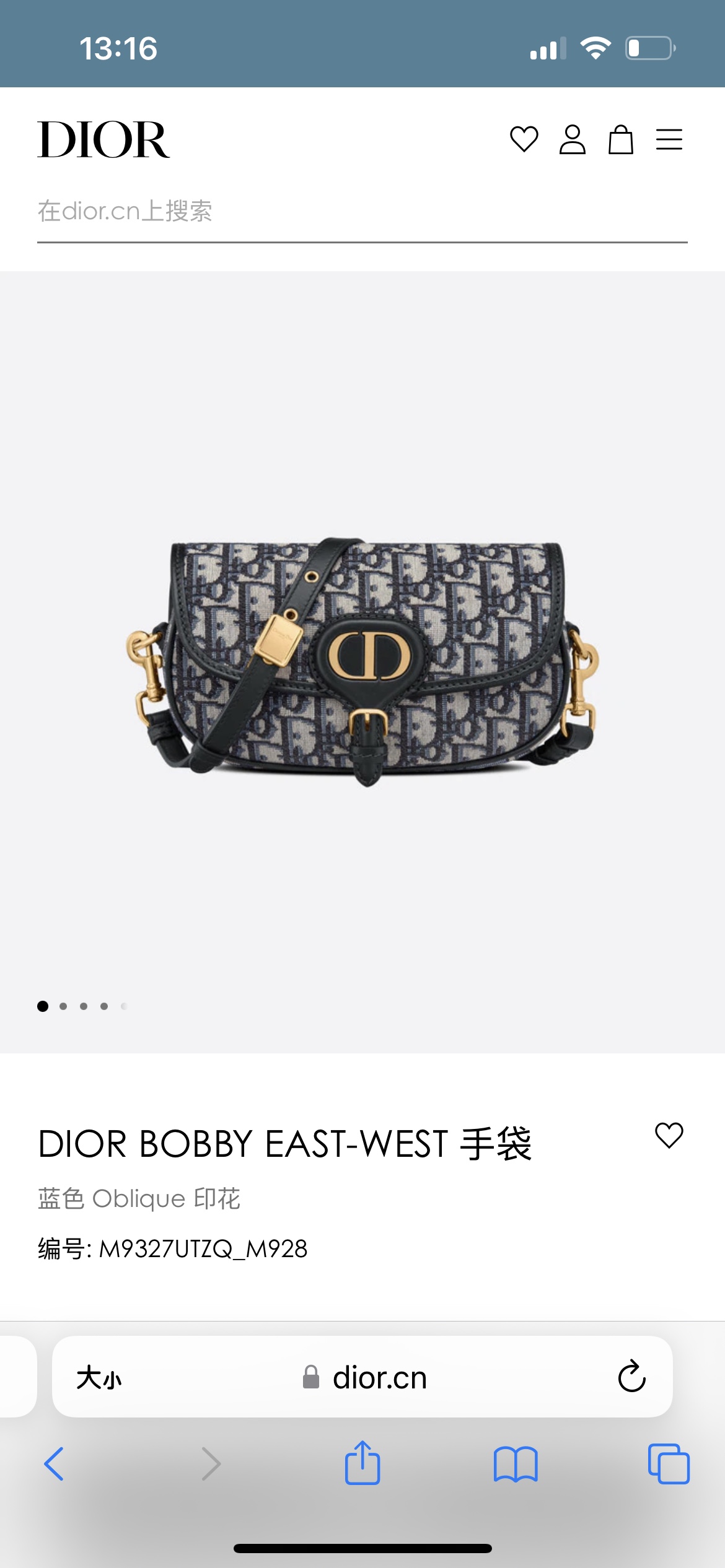Open the shopping bag

point(620,139)
